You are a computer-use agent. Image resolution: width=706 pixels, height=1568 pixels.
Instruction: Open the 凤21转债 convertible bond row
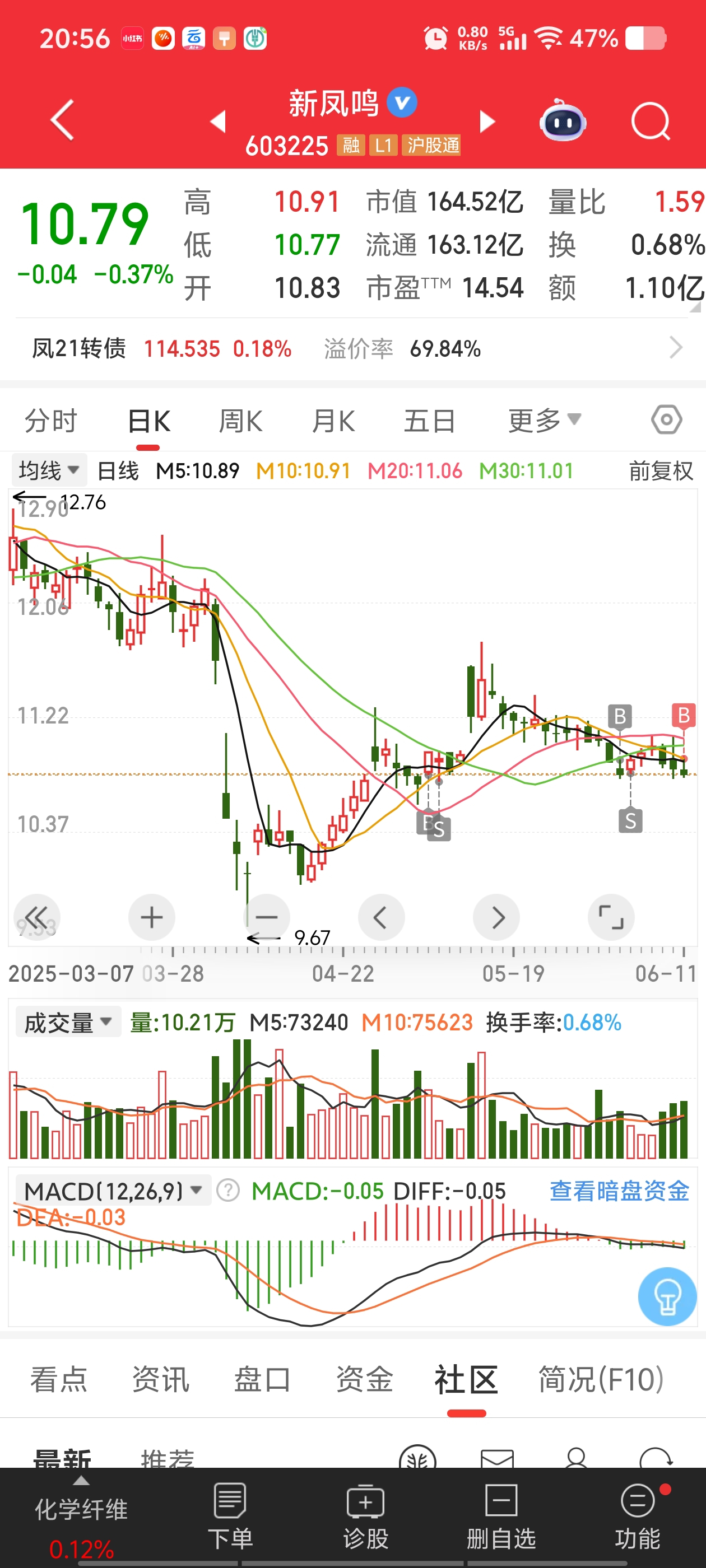click(352, 348)
